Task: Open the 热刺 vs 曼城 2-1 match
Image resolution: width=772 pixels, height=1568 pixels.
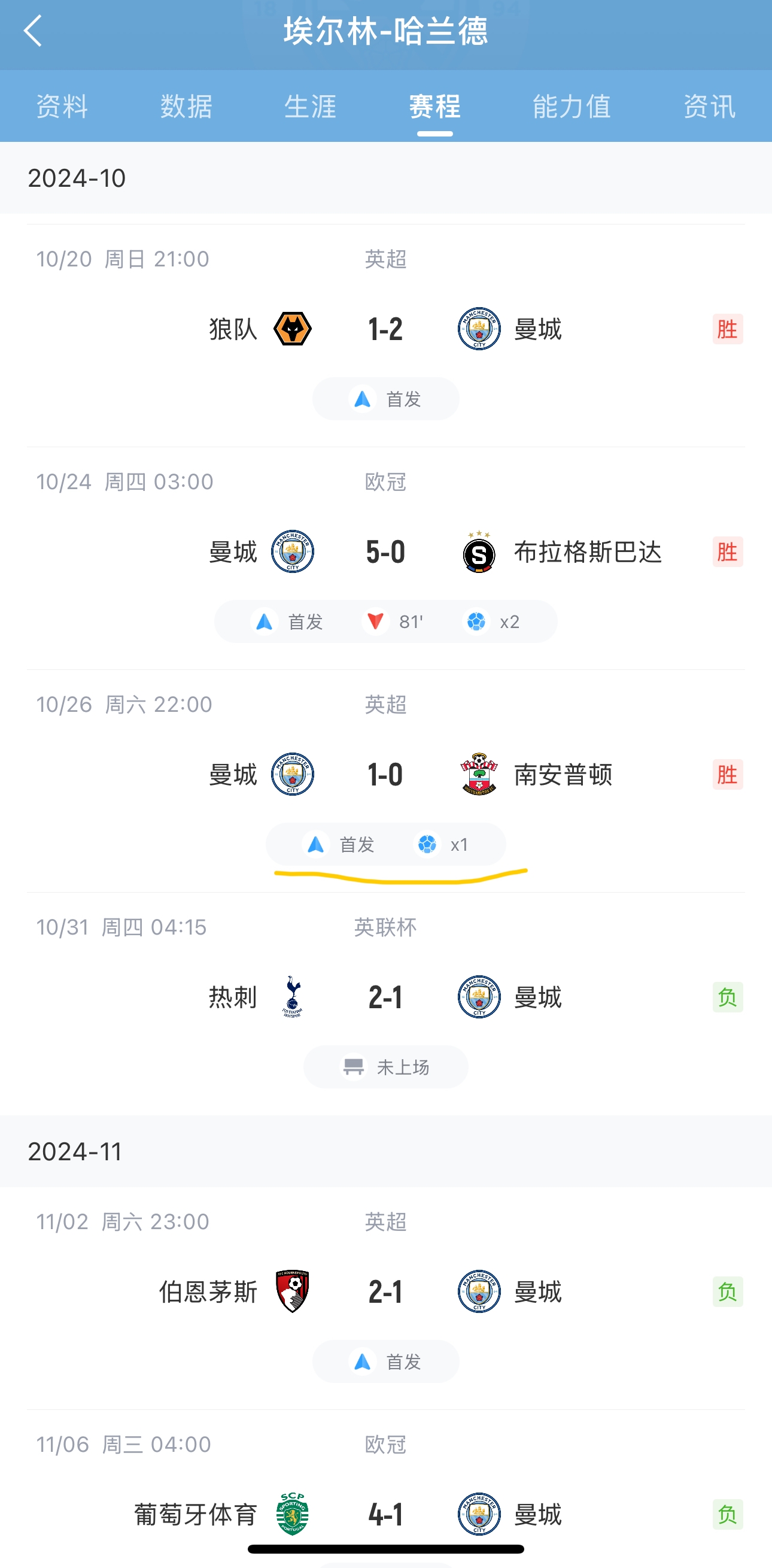Action: pos(385,1005)
